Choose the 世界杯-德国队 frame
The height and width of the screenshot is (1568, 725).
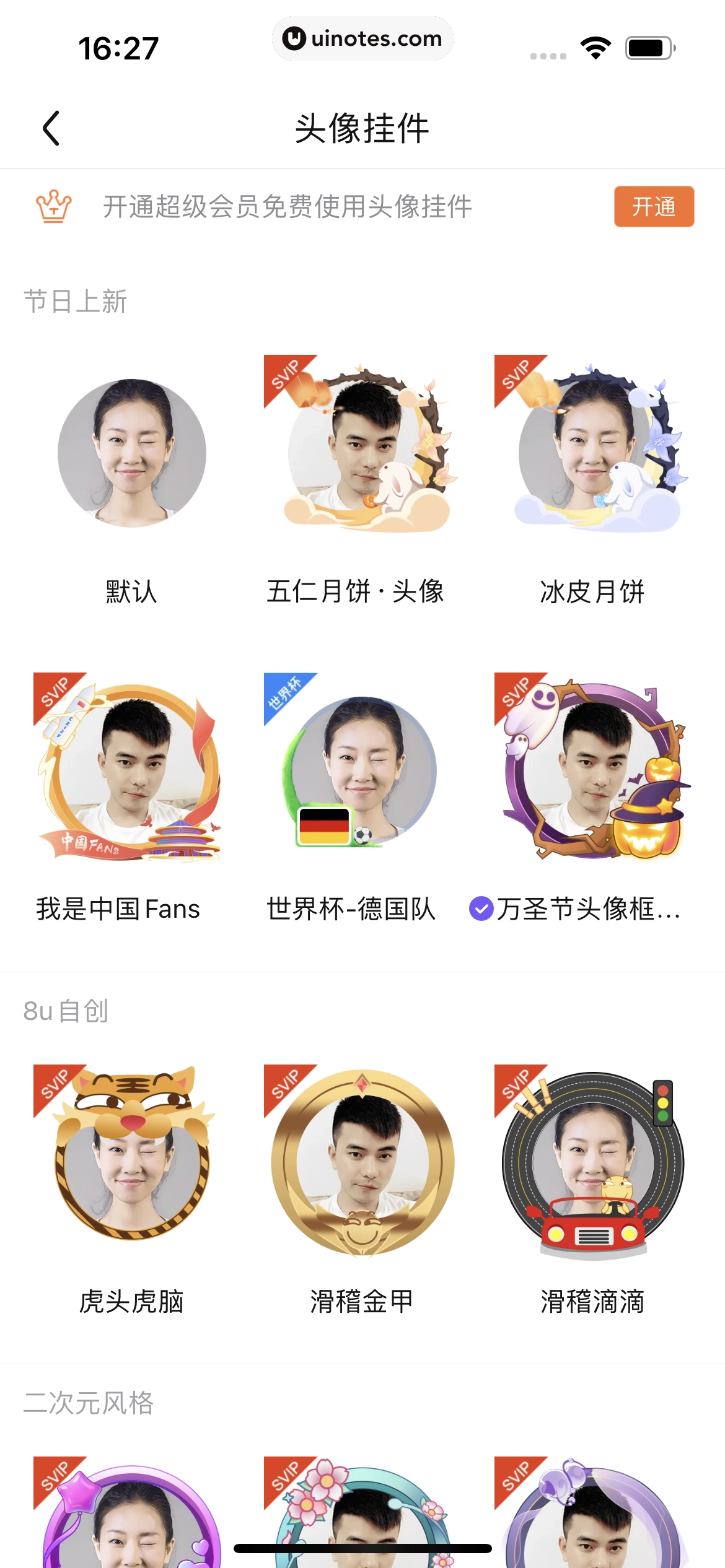click(x=362, y=771)
